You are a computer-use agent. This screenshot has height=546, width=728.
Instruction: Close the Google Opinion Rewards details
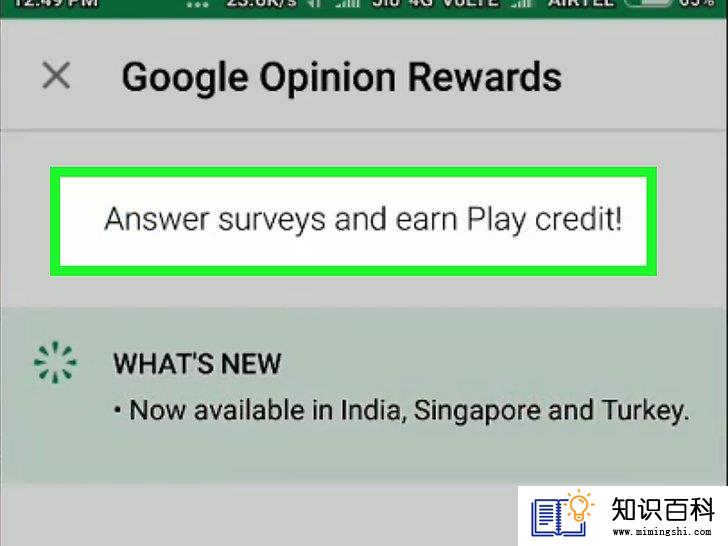tap(56, 76)
